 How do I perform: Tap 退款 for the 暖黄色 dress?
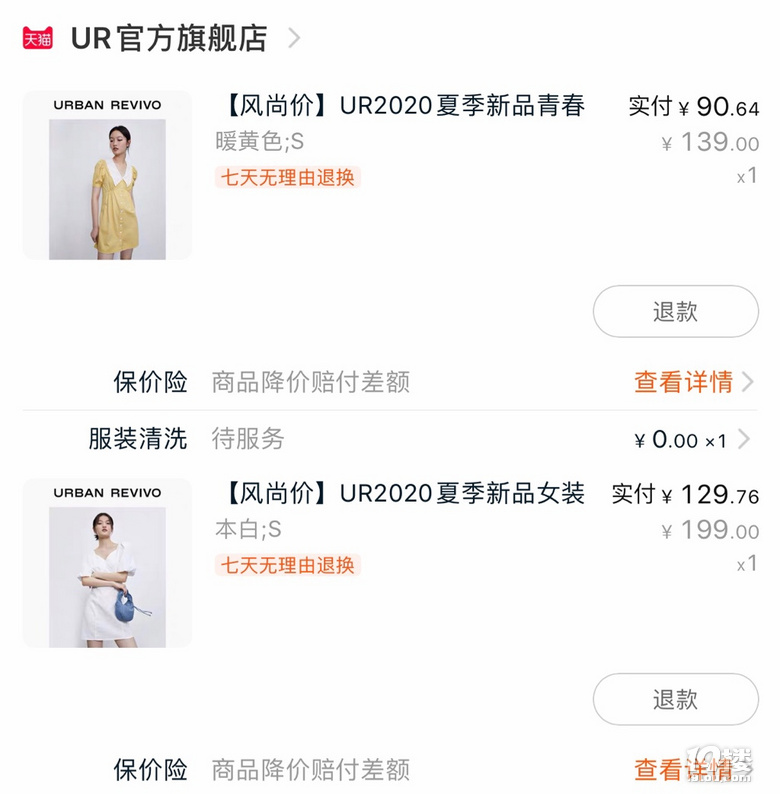click(x=675, y=311)
